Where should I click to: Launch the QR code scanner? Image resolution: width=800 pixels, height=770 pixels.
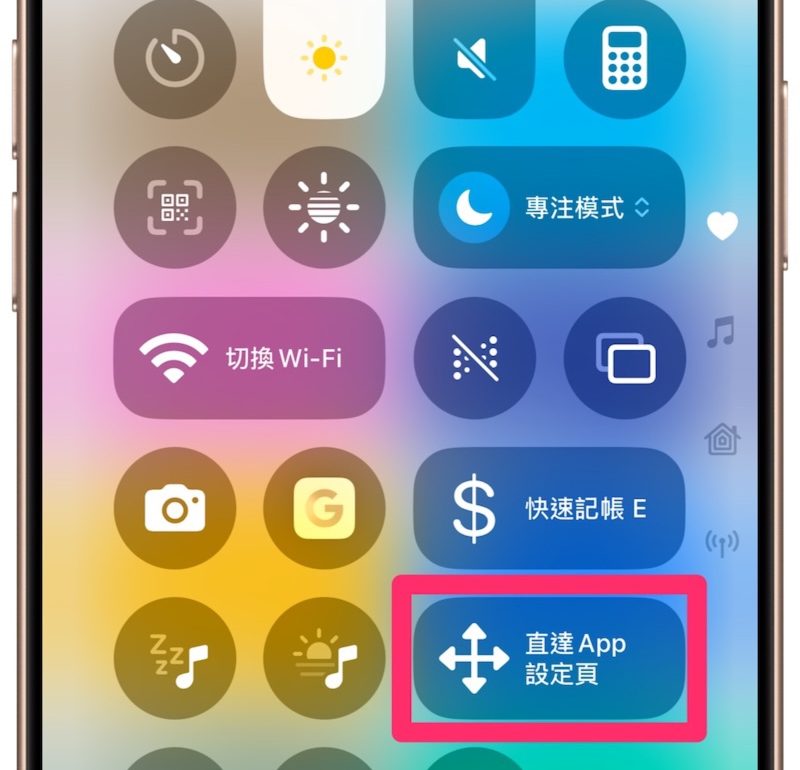[175, 208]
